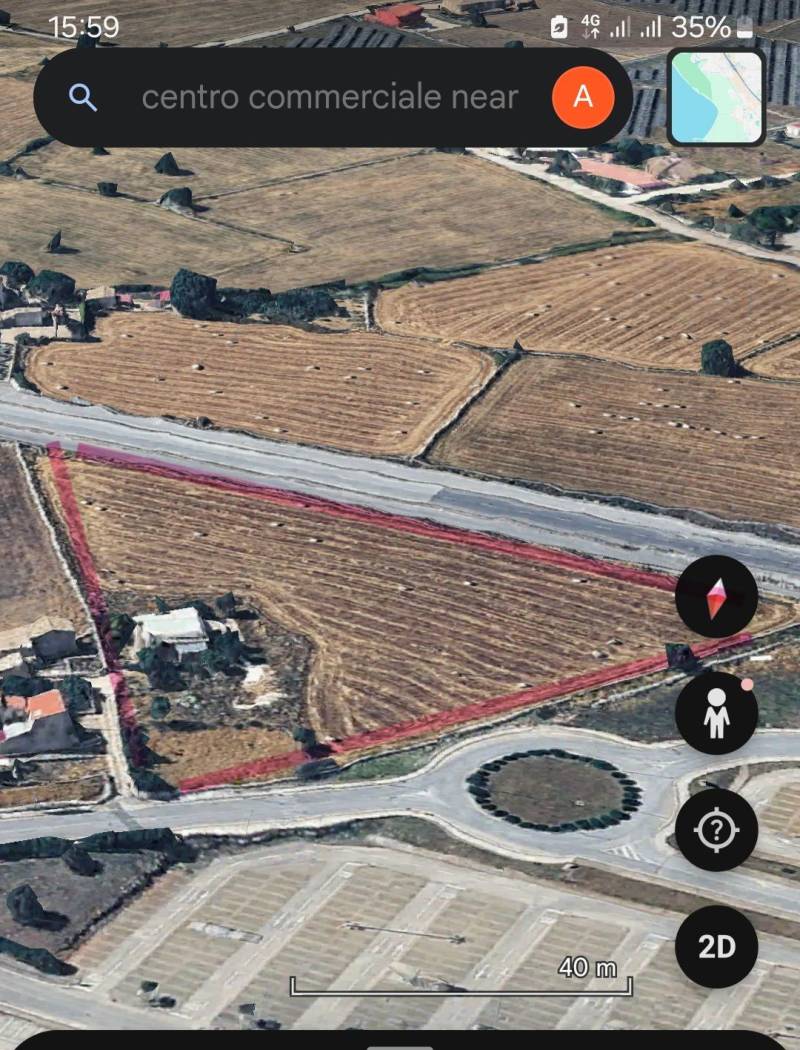The image size is (800, 1050).
Task: Open the status bar area
Action: point(400,25)
